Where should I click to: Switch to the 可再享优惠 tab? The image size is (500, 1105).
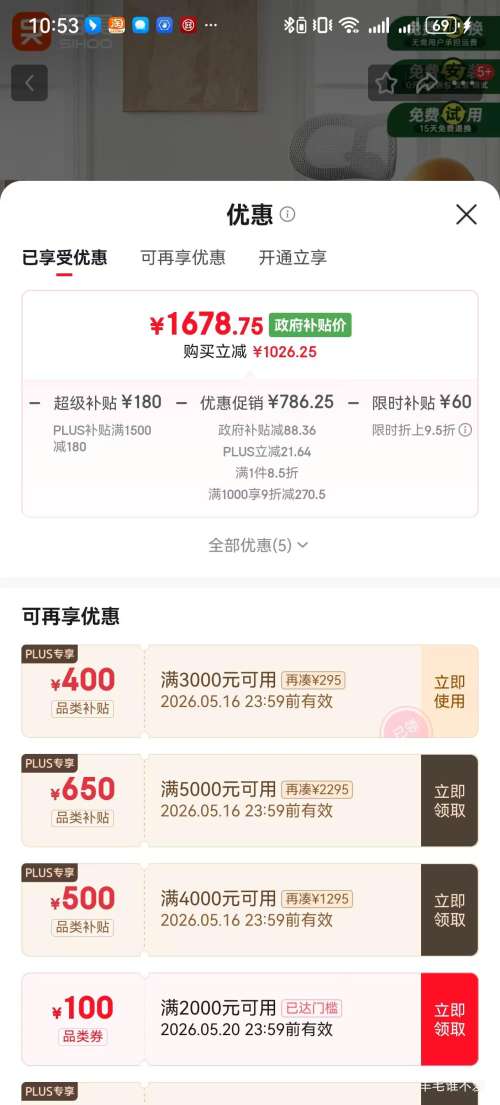183,258
